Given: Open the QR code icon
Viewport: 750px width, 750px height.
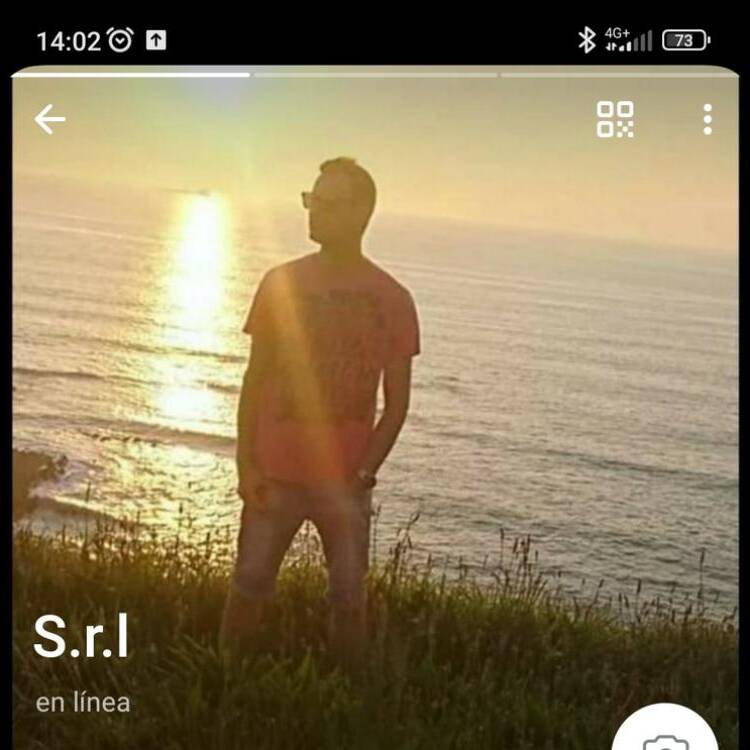Looking at the screenshot, I should (615, 119).
